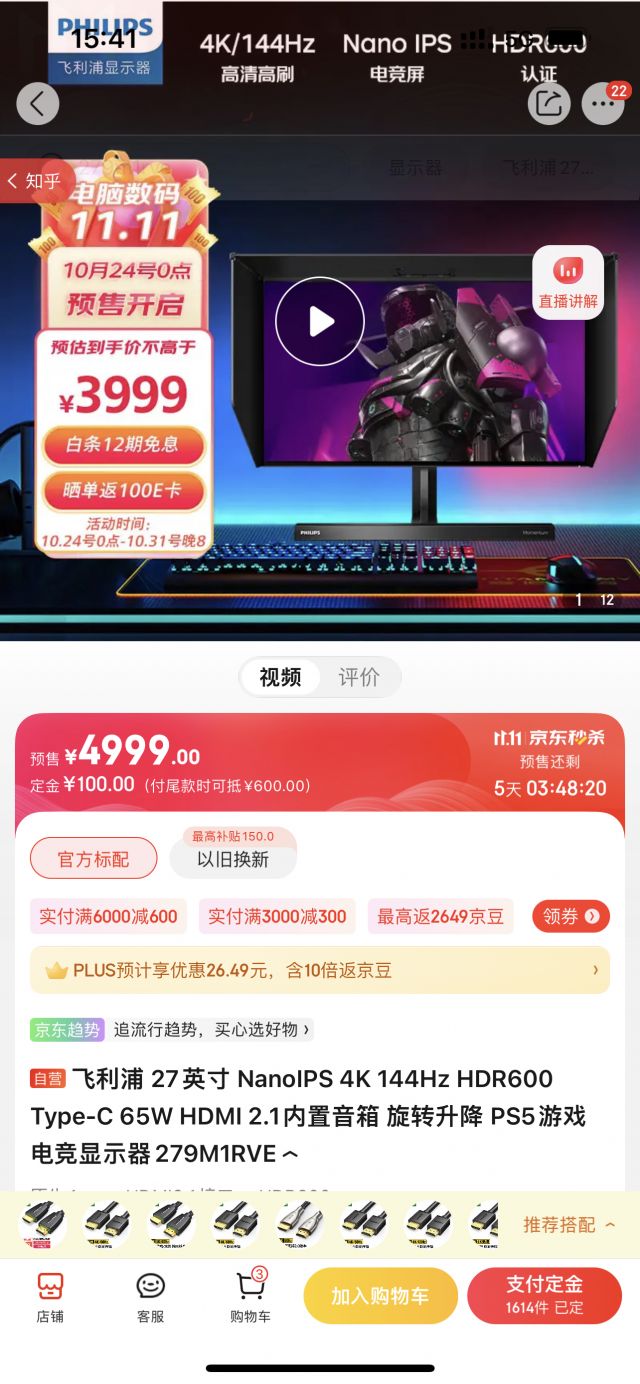
Task: Select the 以旧换新 trade-in option
Action: (x=233, y=859)
